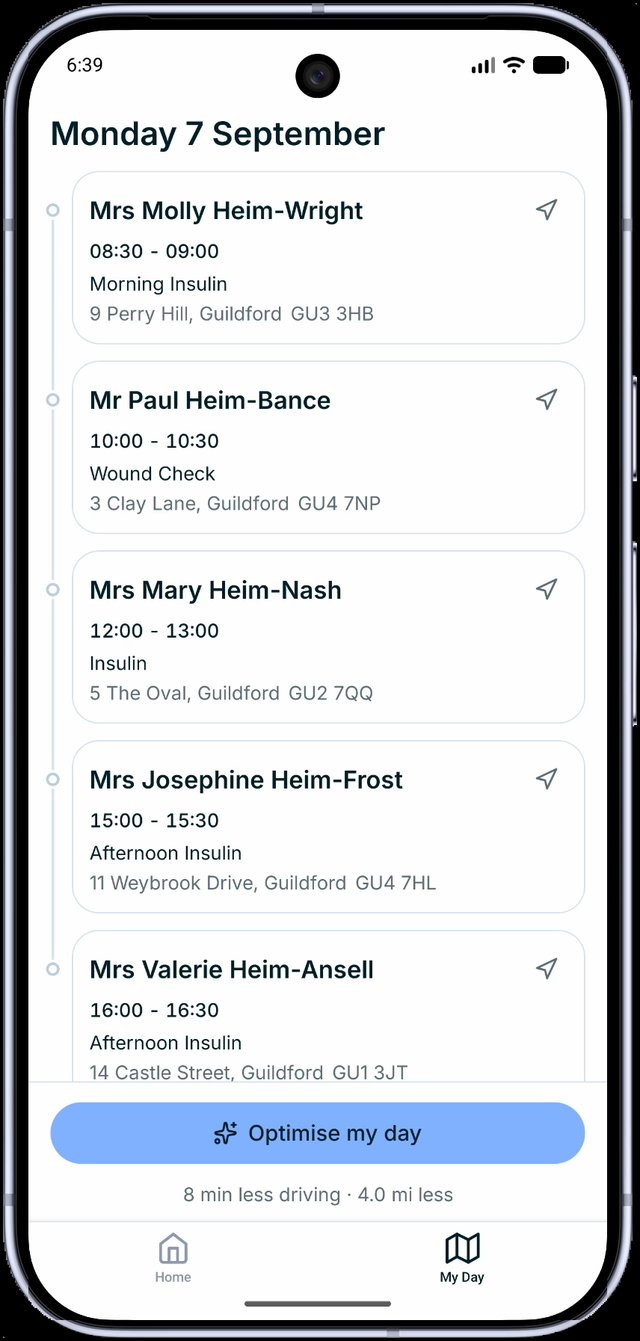Tap the navigate arrow for Mrs Mary Heim-Nash
This screenshot has width=640, height=1341.
[546, 589]
